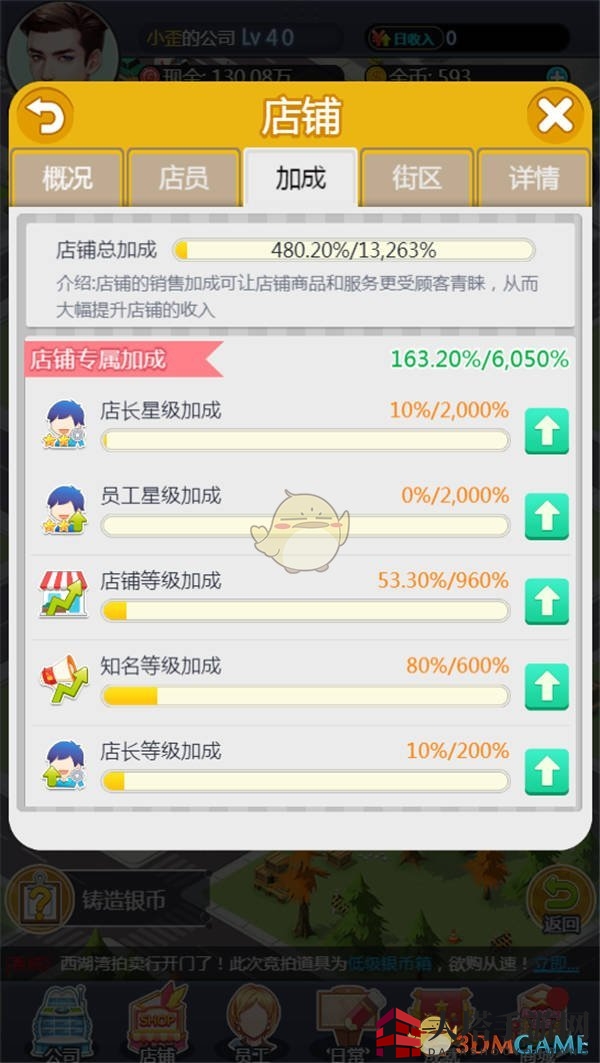Switch to the 店员 tab
Viewport: 600px width, 1063px height.
tap(184, 178)
